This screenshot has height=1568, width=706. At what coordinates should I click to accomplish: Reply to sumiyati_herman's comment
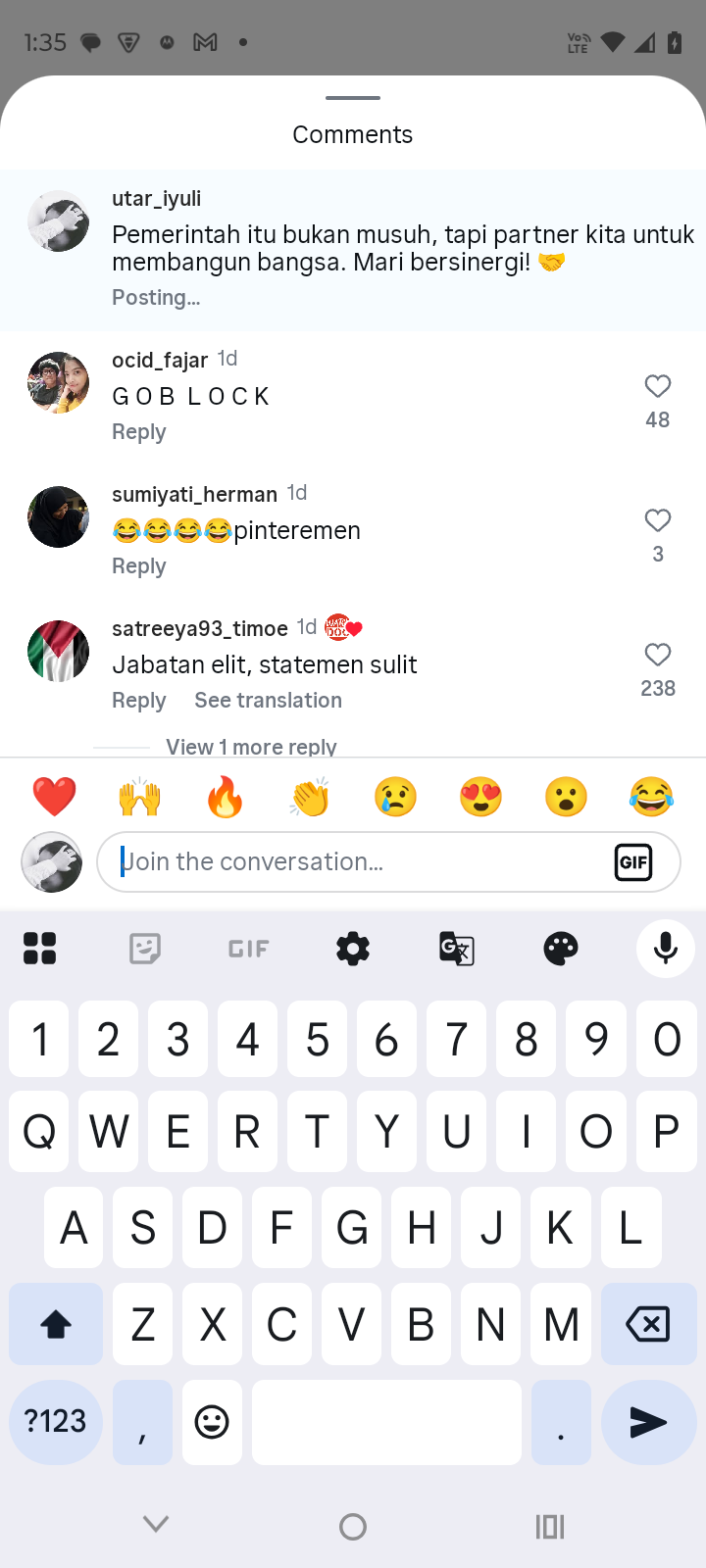139,566
